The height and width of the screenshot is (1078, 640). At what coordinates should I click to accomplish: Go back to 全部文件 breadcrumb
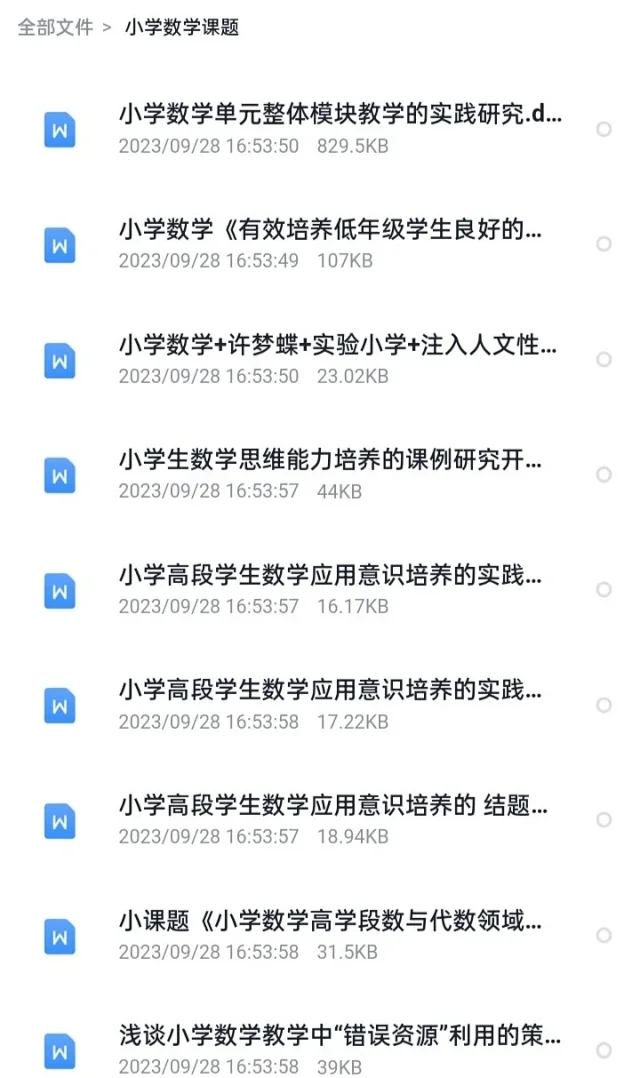pyautogui.click(x=55, y=28)
